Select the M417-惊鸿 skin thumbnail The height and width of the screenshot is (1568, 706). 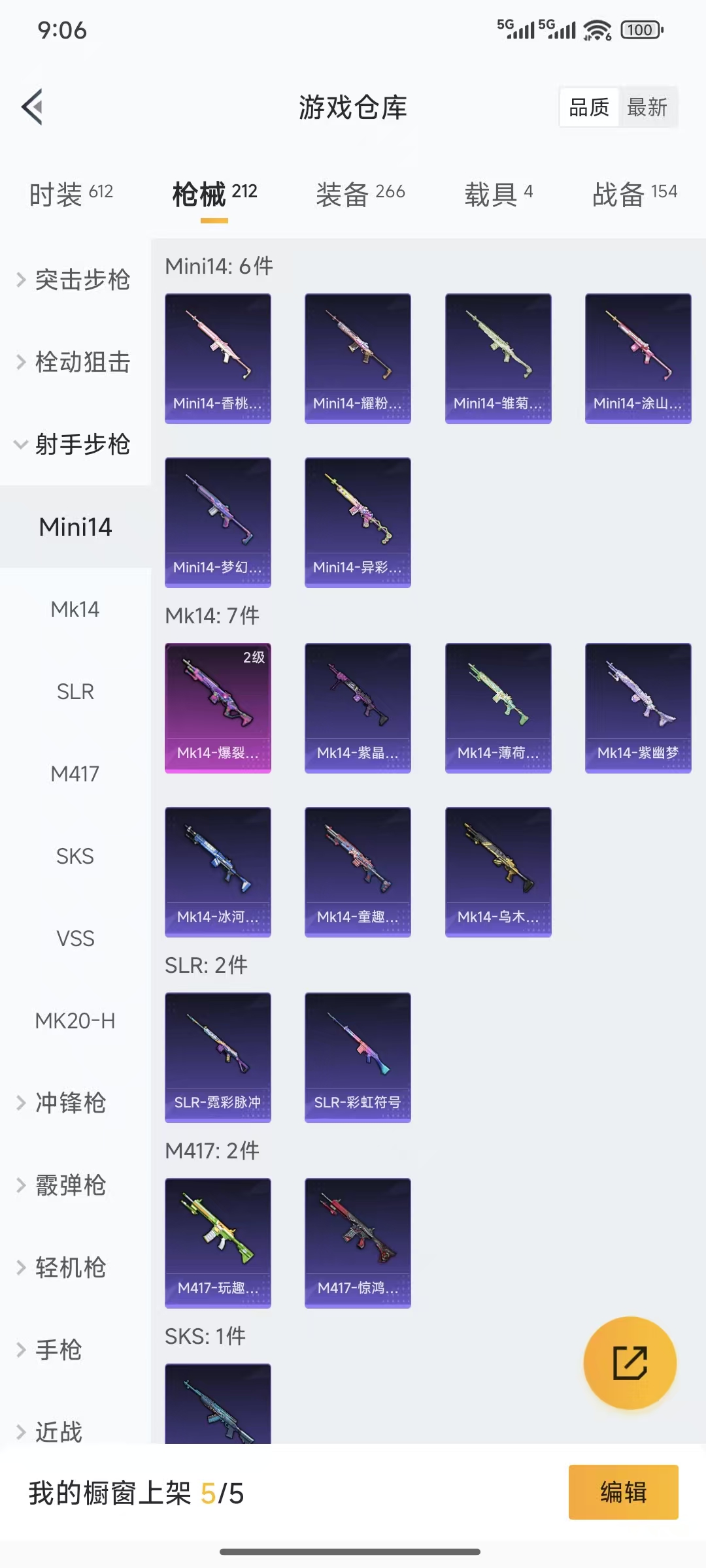click(358, 1241)
